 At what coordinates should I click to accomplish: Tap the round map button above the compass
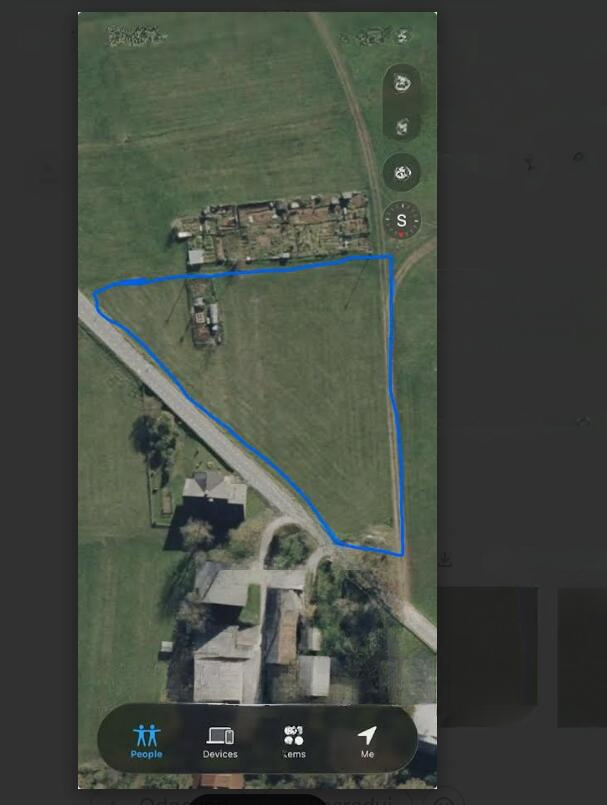[402, 173]
